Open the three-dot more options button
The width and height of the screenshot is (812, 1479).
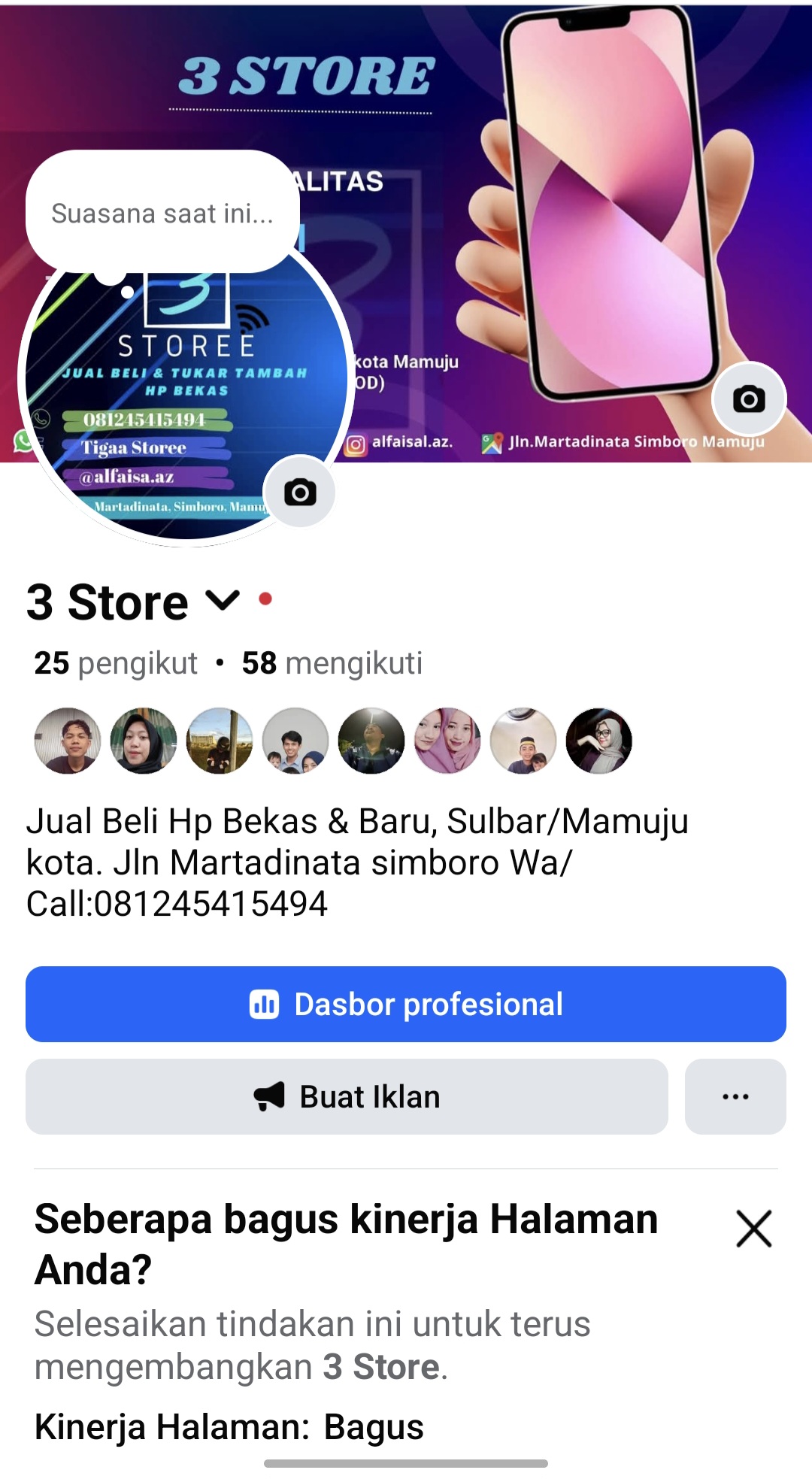[x=735, y=1096]
